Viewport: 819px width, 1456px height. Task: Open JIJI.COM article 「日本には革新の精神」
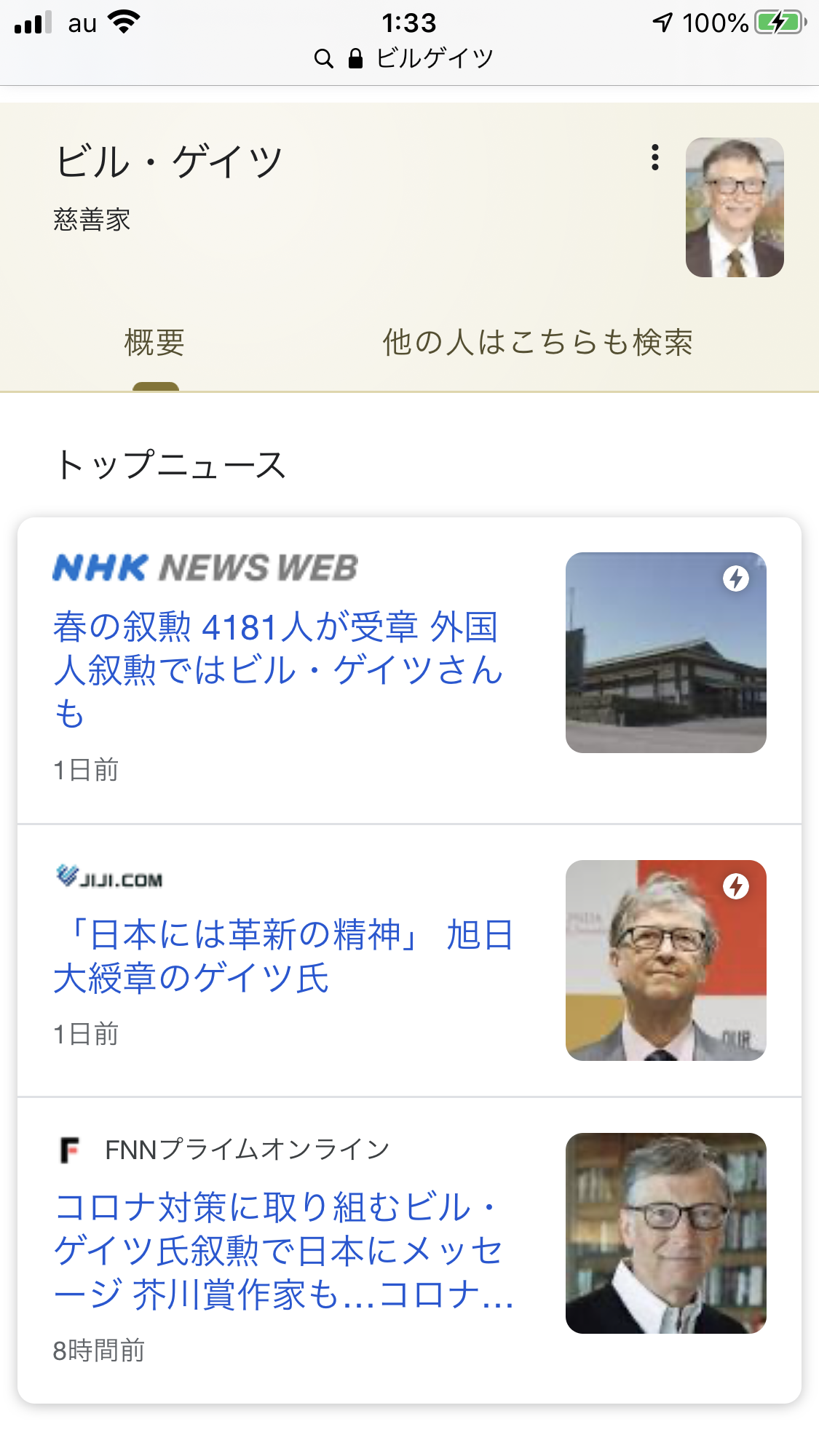[x=284, y=956]
